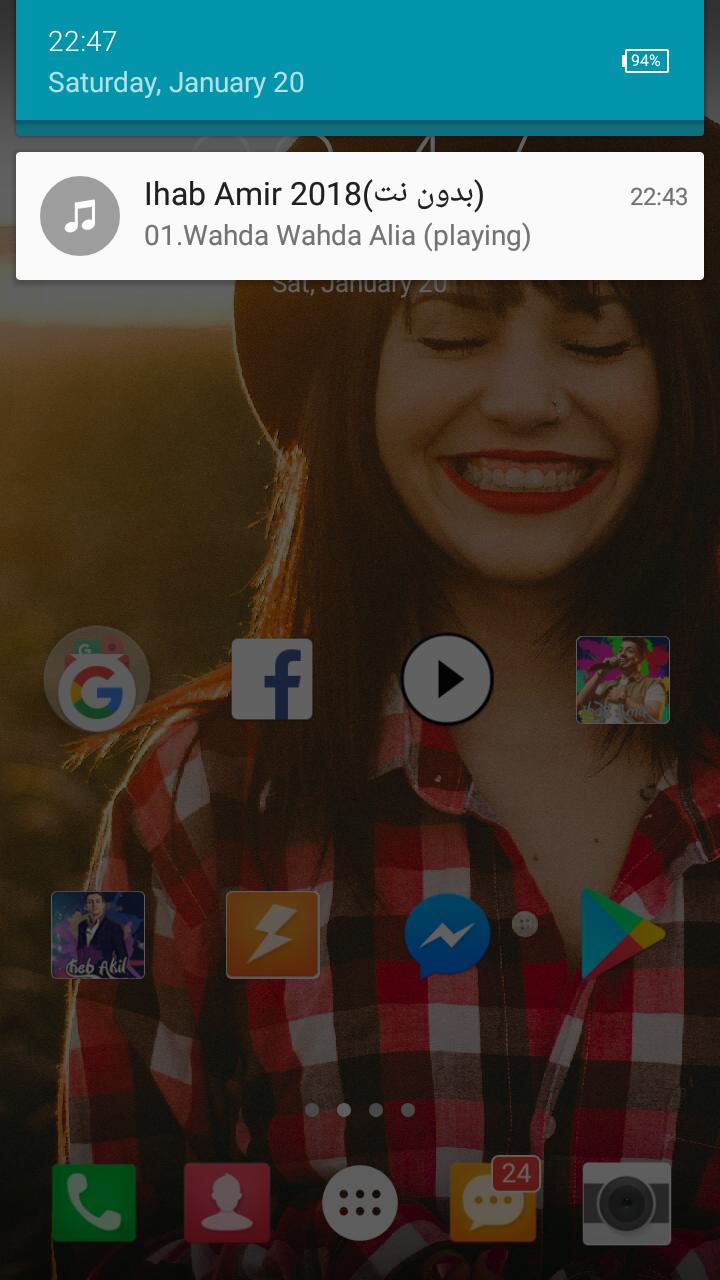Screen dimensions: 720x1280
Task: Expand the quick settings header with date
Action: pyautogui.click(x=360, y=62)
